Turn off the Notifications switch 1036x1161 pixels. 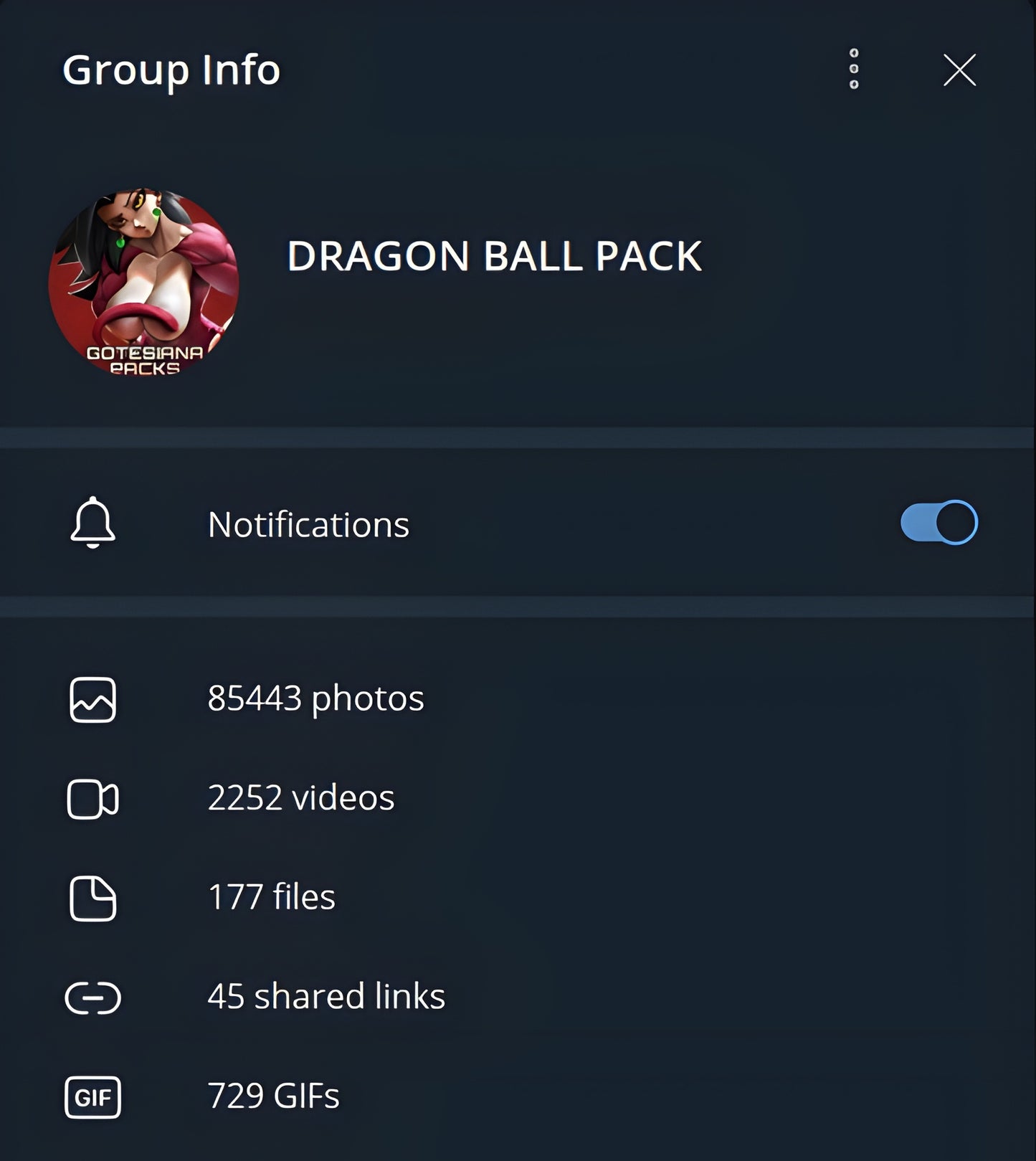tap(938, 523)
